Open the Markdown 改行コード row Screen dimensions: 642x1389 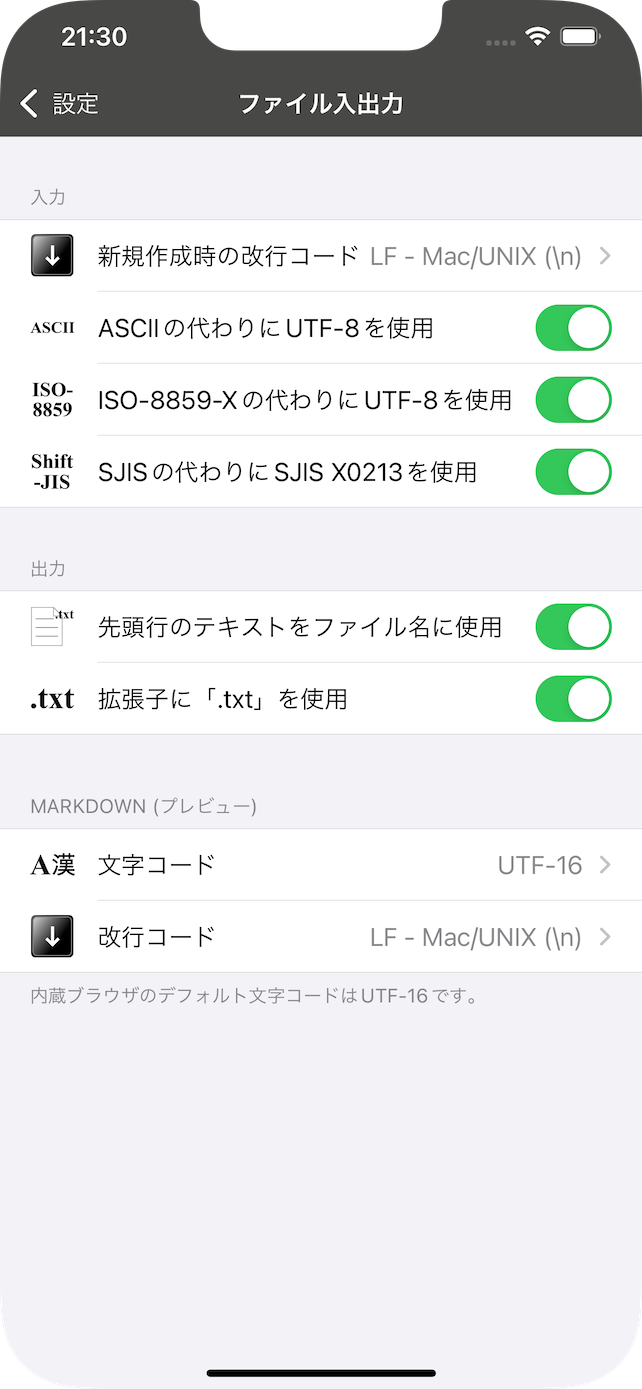coord(321,937)
